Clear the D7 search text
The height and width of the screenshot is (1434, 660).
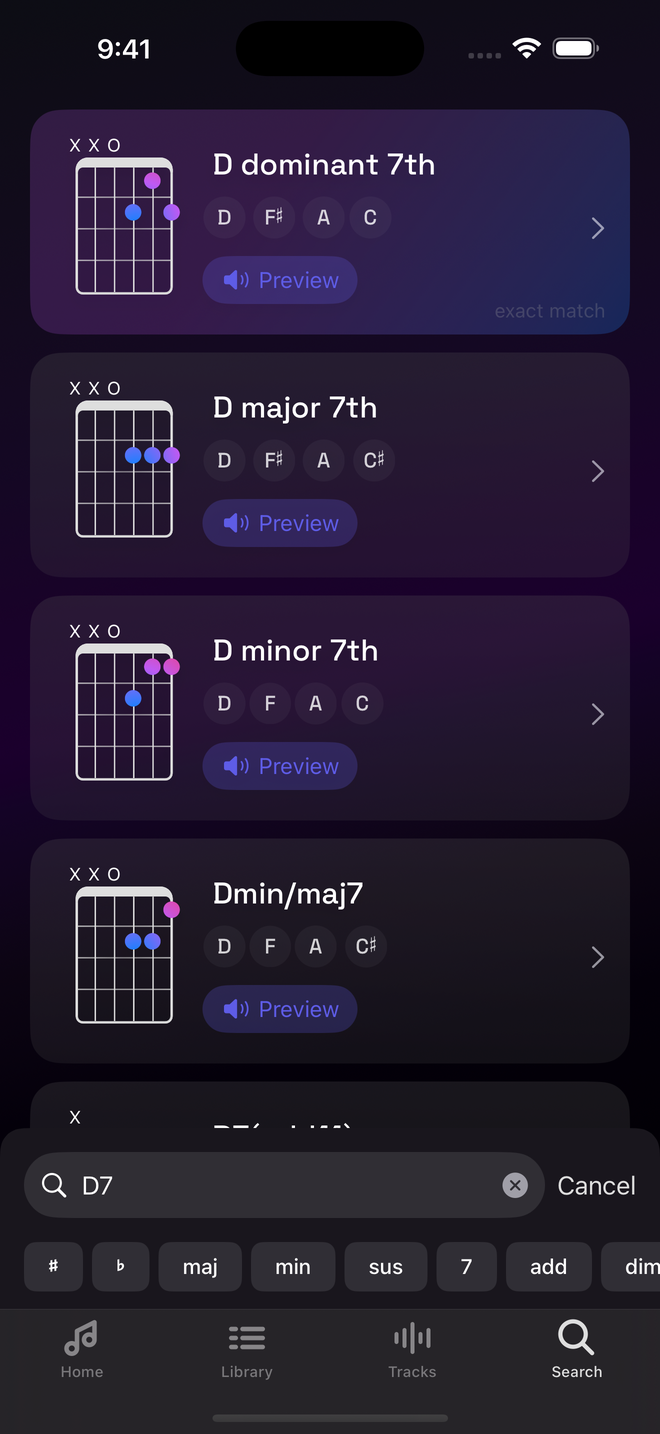515,1185
